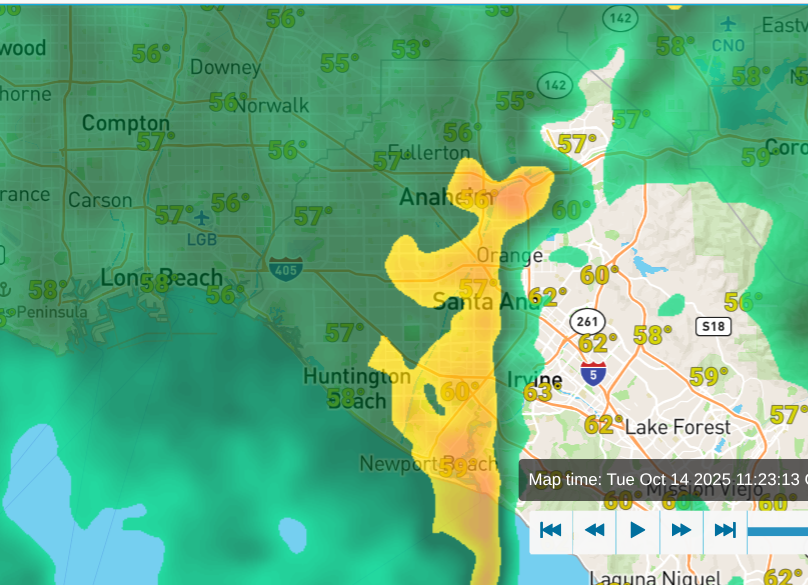Tap the radar timeline slider

780,531
